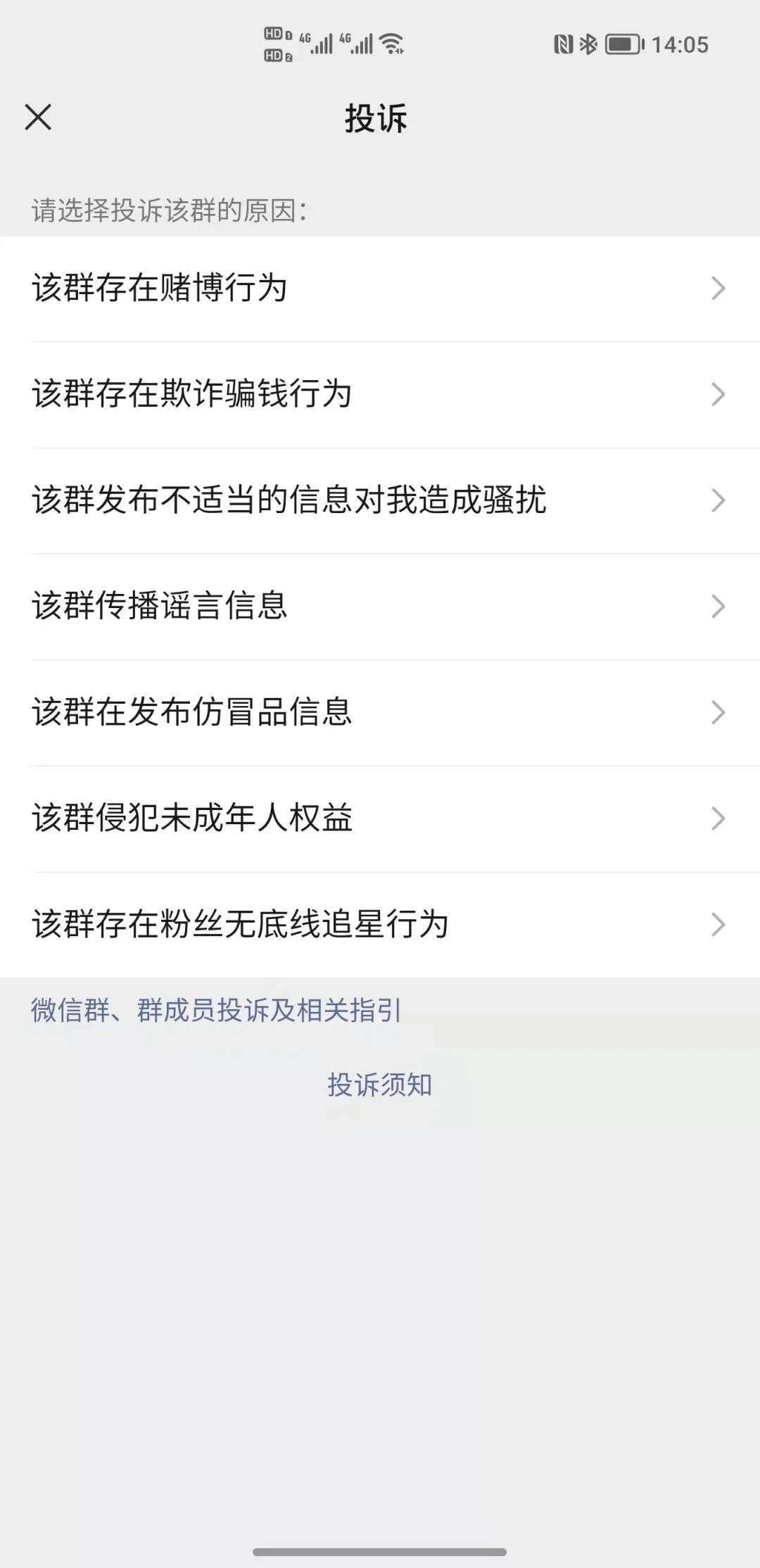Choose 该群存在欺诈骗钱行为 complaint reason

point(380,394)
